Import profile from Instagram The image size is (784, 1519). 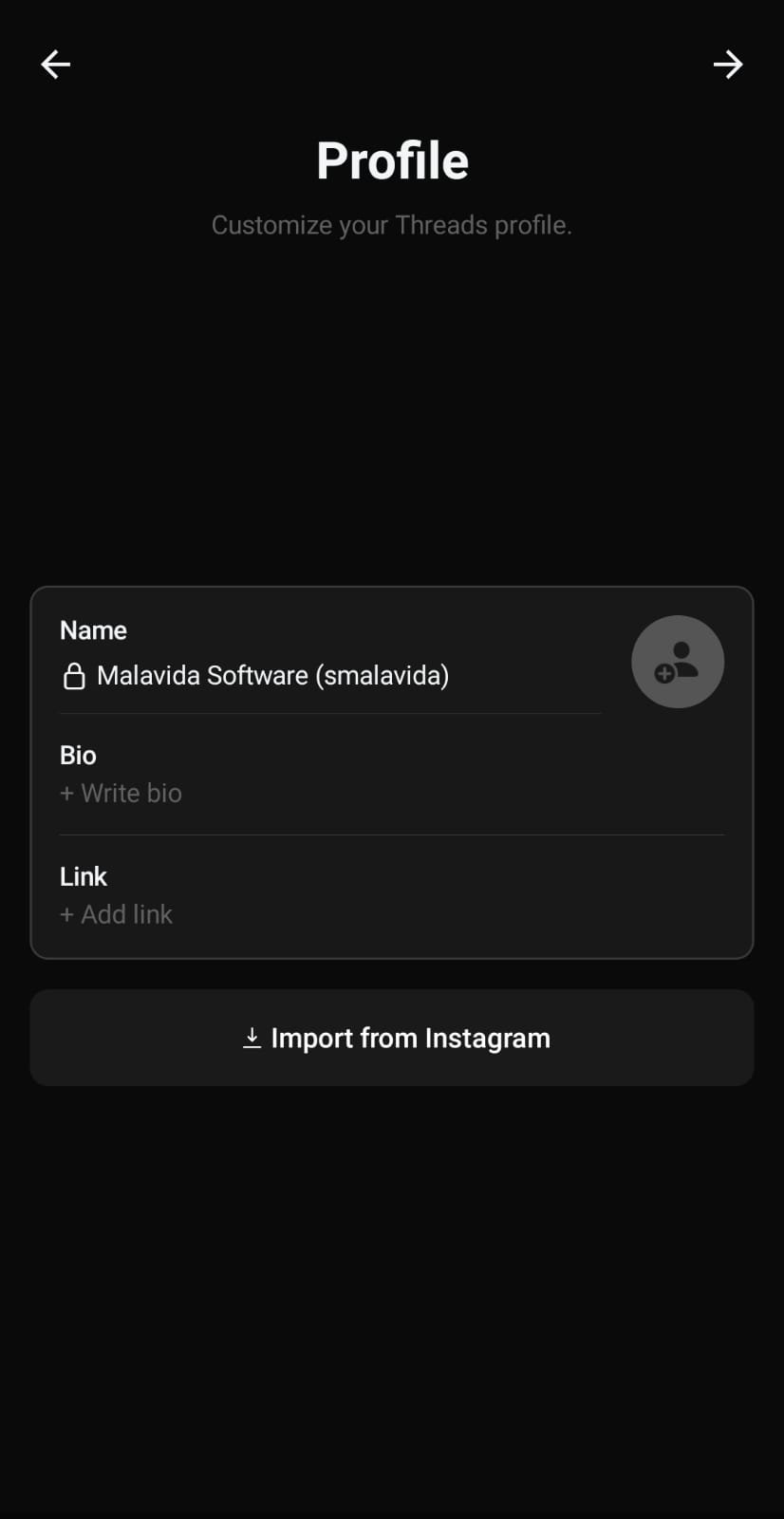point(392,1038)
